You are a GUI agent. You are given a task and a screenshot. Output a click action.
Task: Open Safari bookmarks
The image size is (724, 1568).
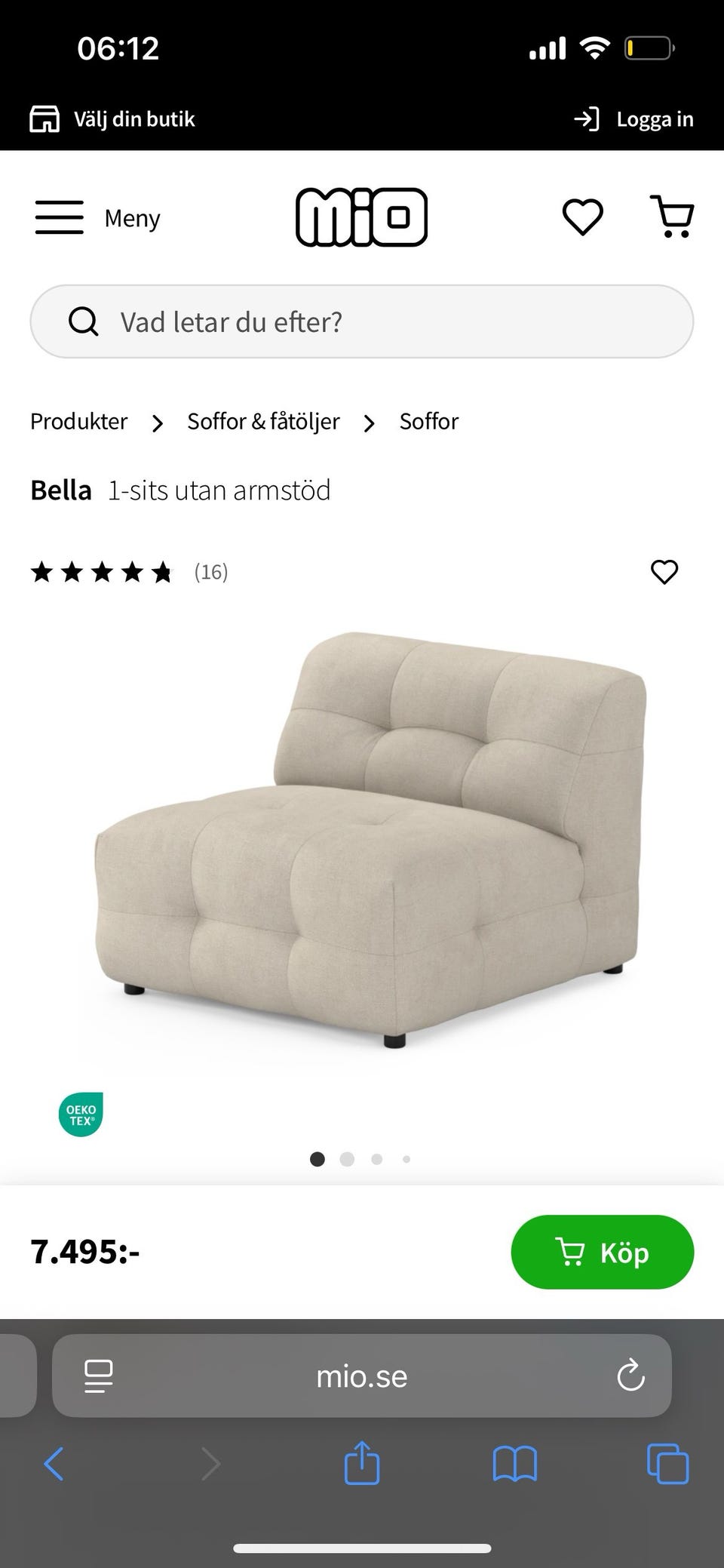[514, 1464]
